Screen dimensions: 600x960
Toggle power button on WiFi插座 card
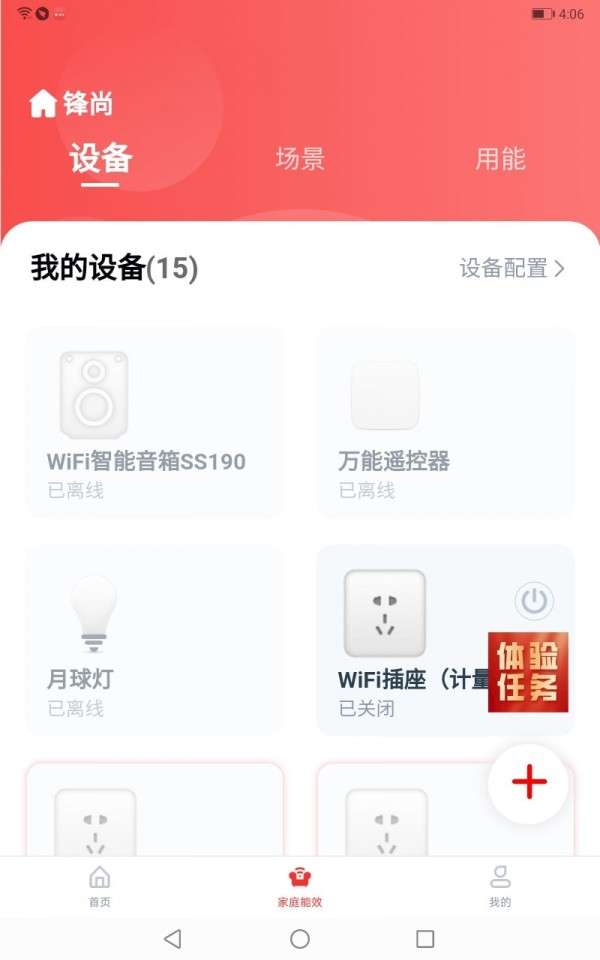pyautogui.click(x=534, y=601)
